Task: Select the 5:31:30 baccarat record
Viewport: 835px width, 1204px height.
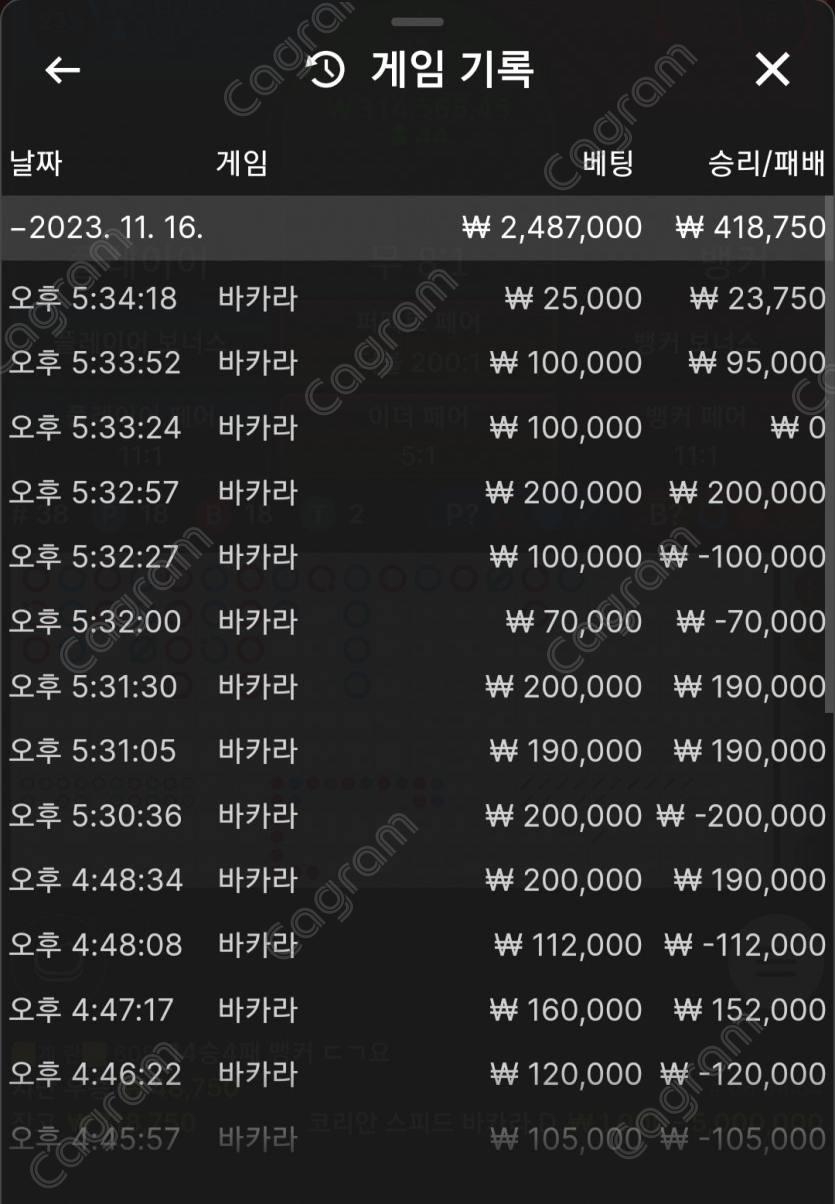Action: [x=417, y=686]
